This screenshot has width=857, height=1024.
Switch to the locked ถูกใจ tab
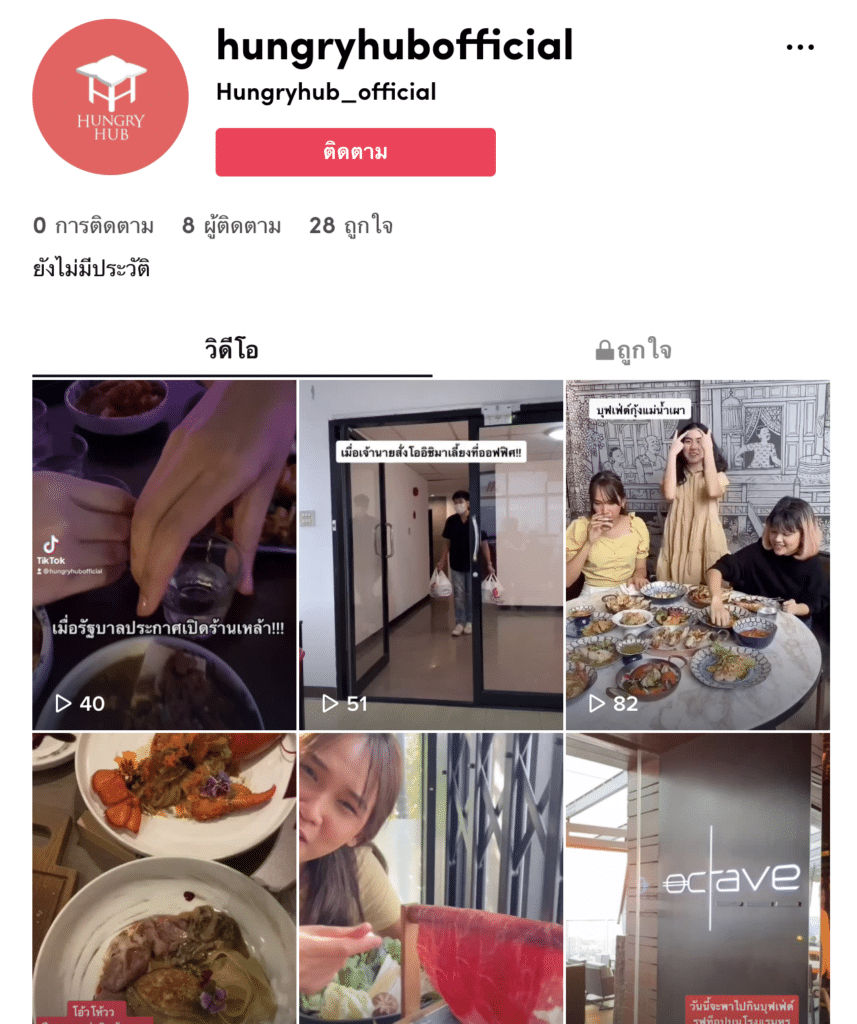pyautogui.click(x=632, y=350)
